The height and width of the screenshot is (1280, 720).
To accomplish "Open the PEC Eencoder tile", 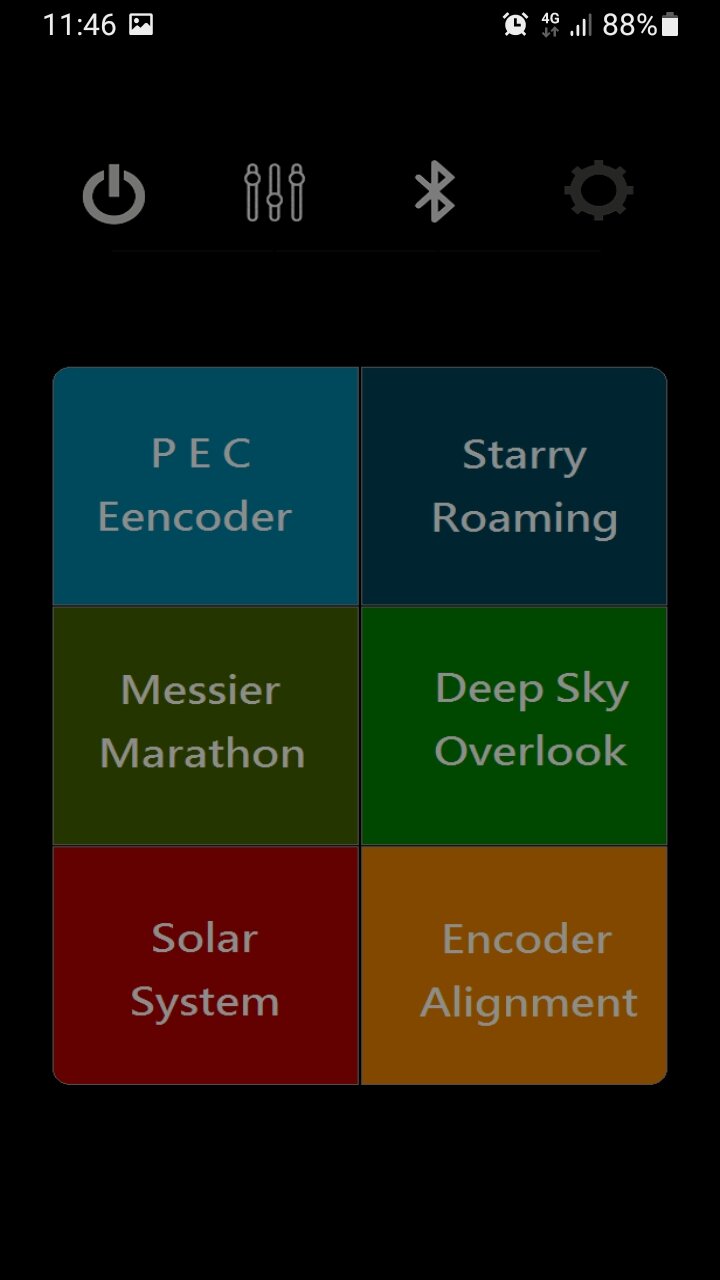I will pos(206,486).
